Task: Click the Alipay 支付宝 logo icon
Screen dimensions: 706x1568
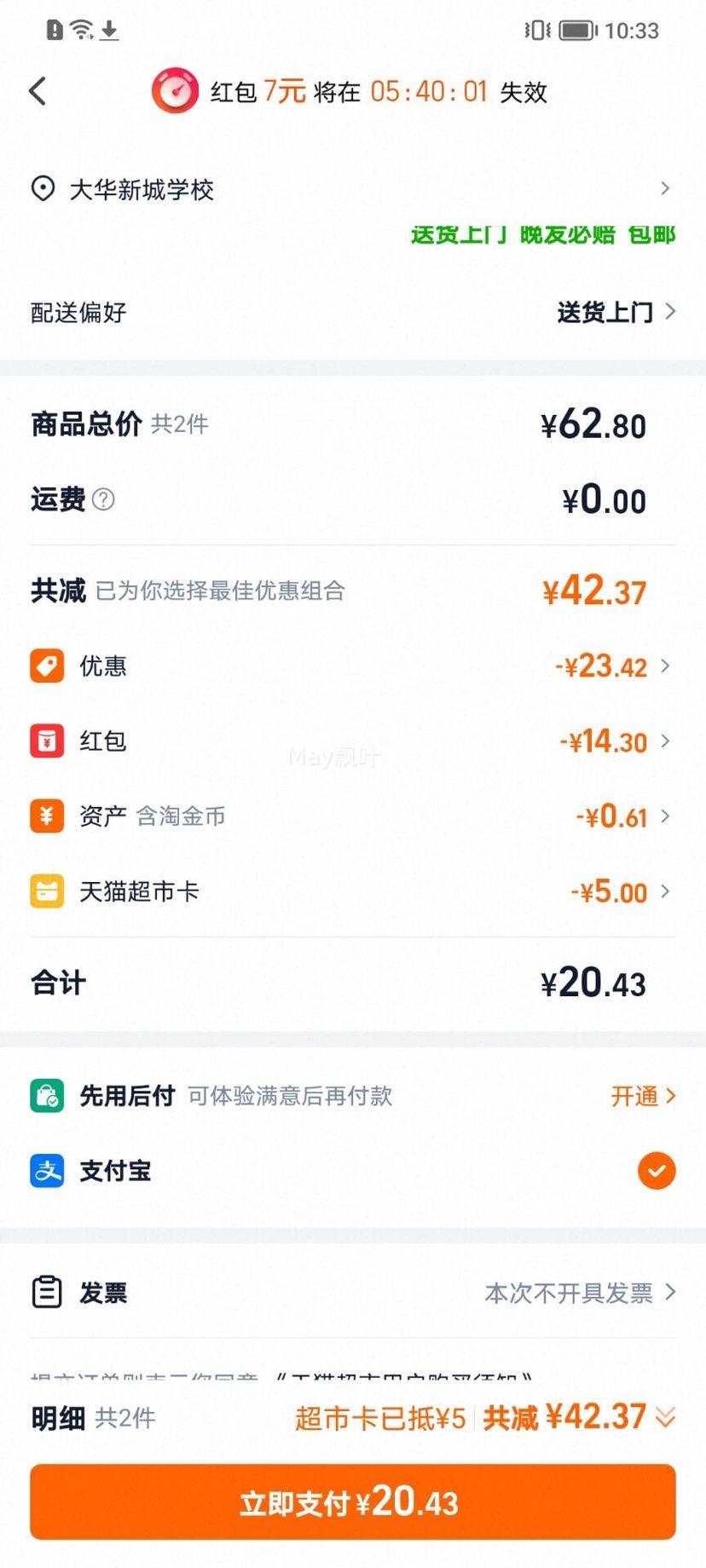Action: [49, 1171]
